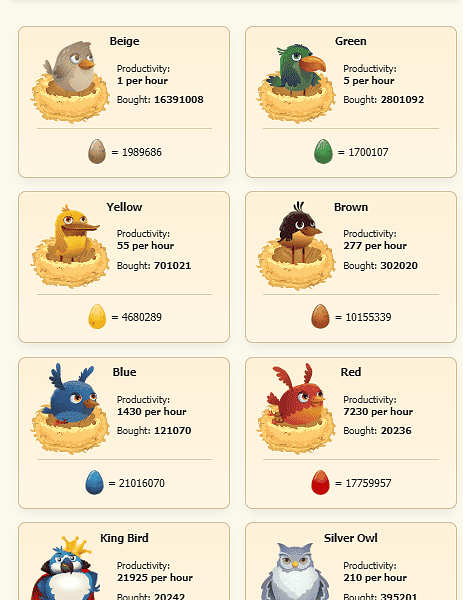View the Silver Owl card

pyautogui.click(x=351, y=561)
